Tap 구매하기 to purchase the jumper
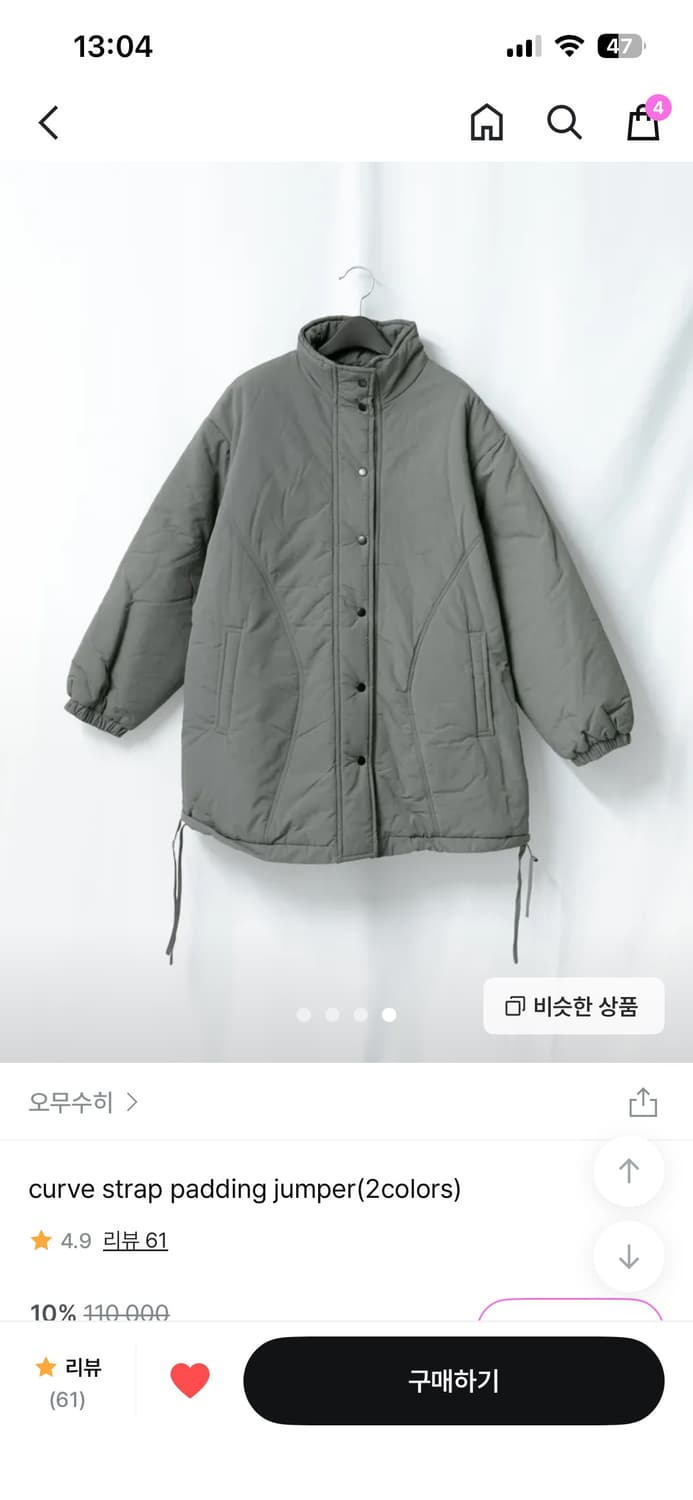The height and width of the screenshot is (1500, 693). (x=453, y=1381)
